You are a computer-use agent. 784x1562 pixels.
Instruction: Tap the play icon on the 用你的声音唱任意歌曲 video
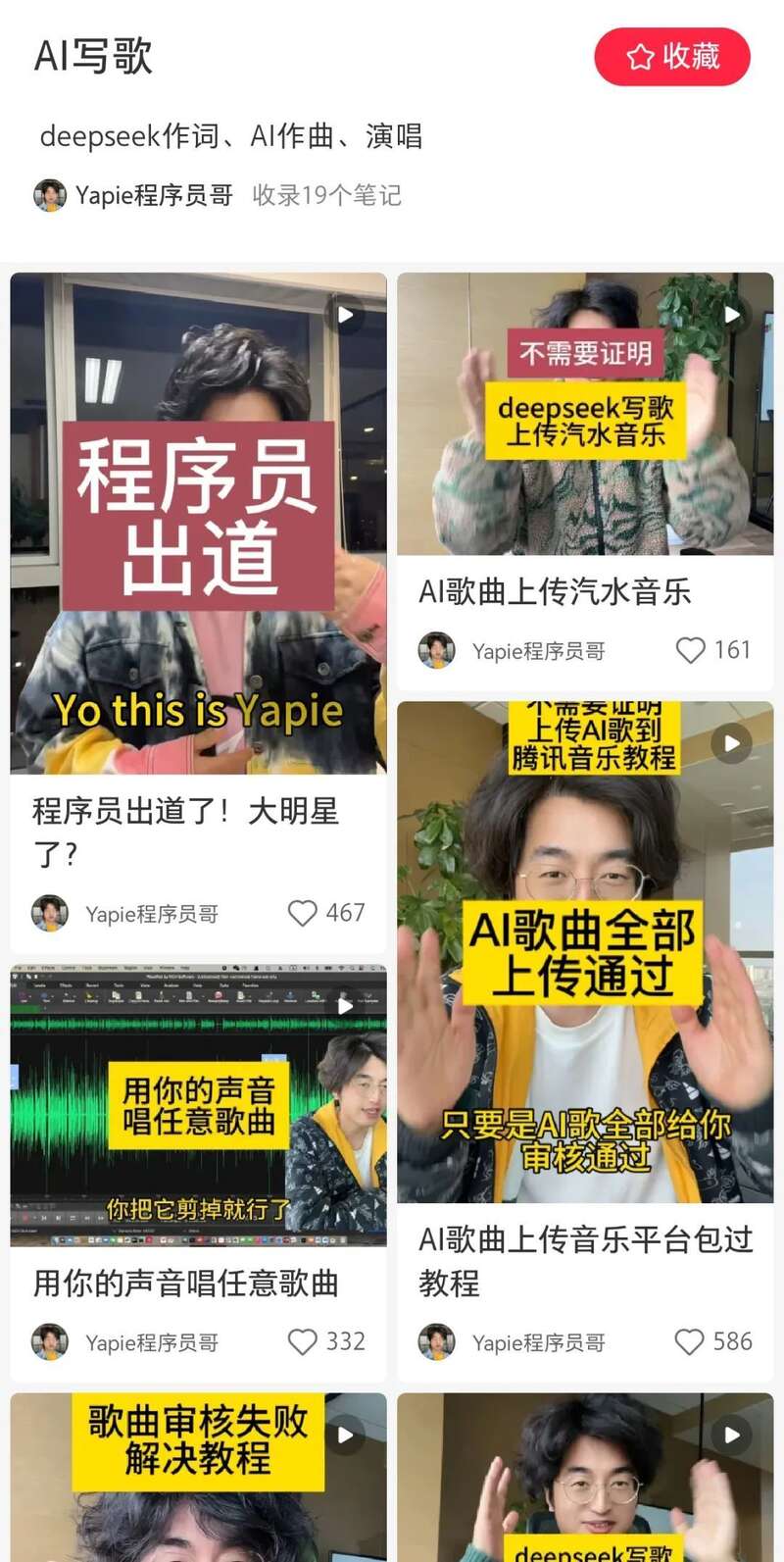pyautogui.click(x=345, y=1006)
